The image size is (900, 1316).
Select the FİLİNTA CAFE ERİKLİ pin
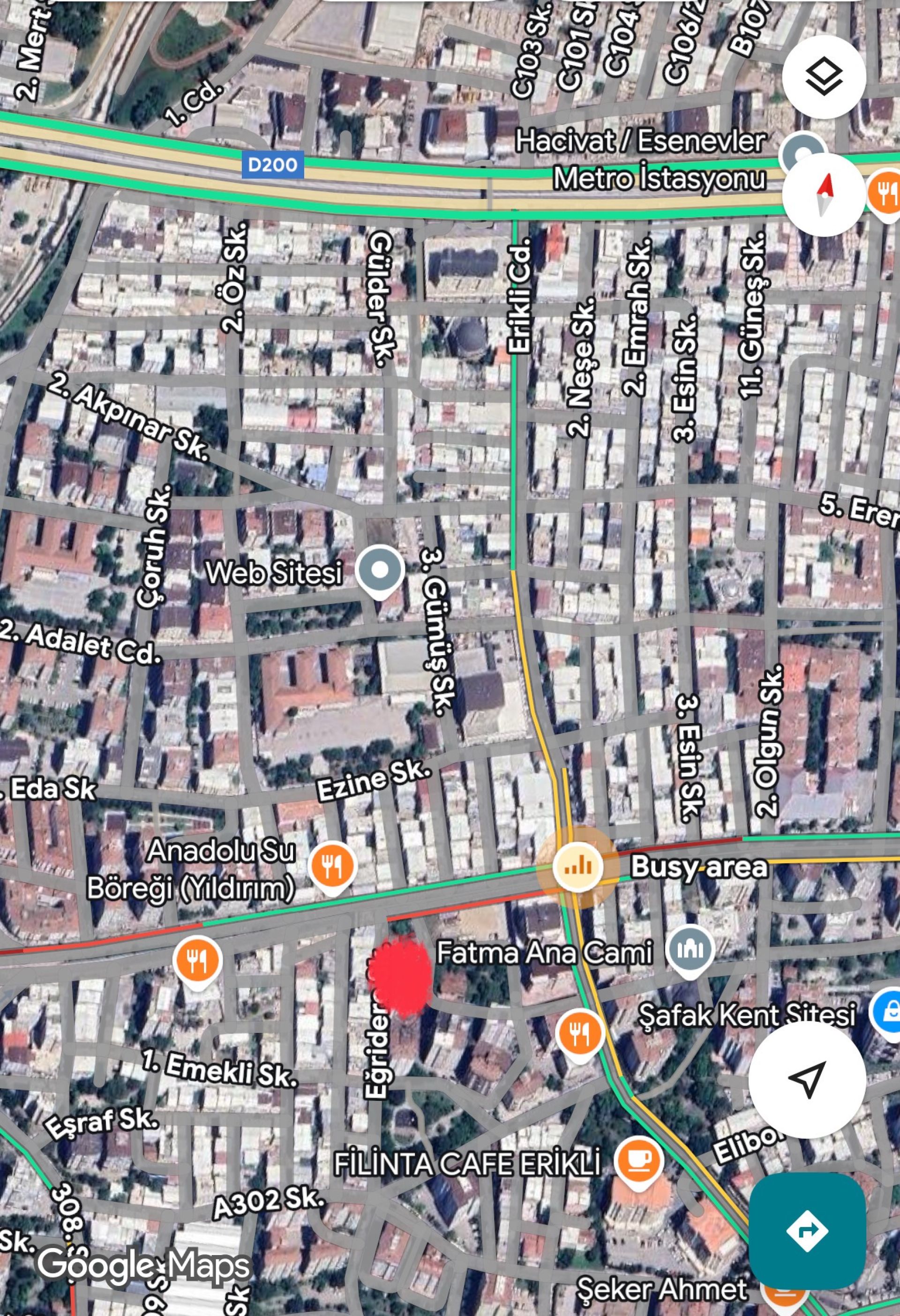tap(640, 1161)
